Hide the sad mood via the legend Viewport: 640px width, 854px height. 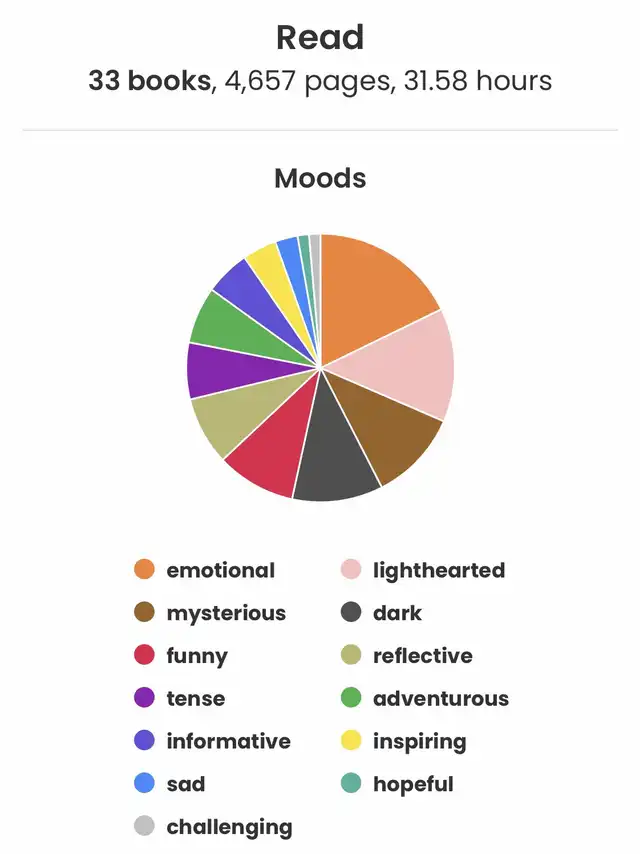coord(170,784)
